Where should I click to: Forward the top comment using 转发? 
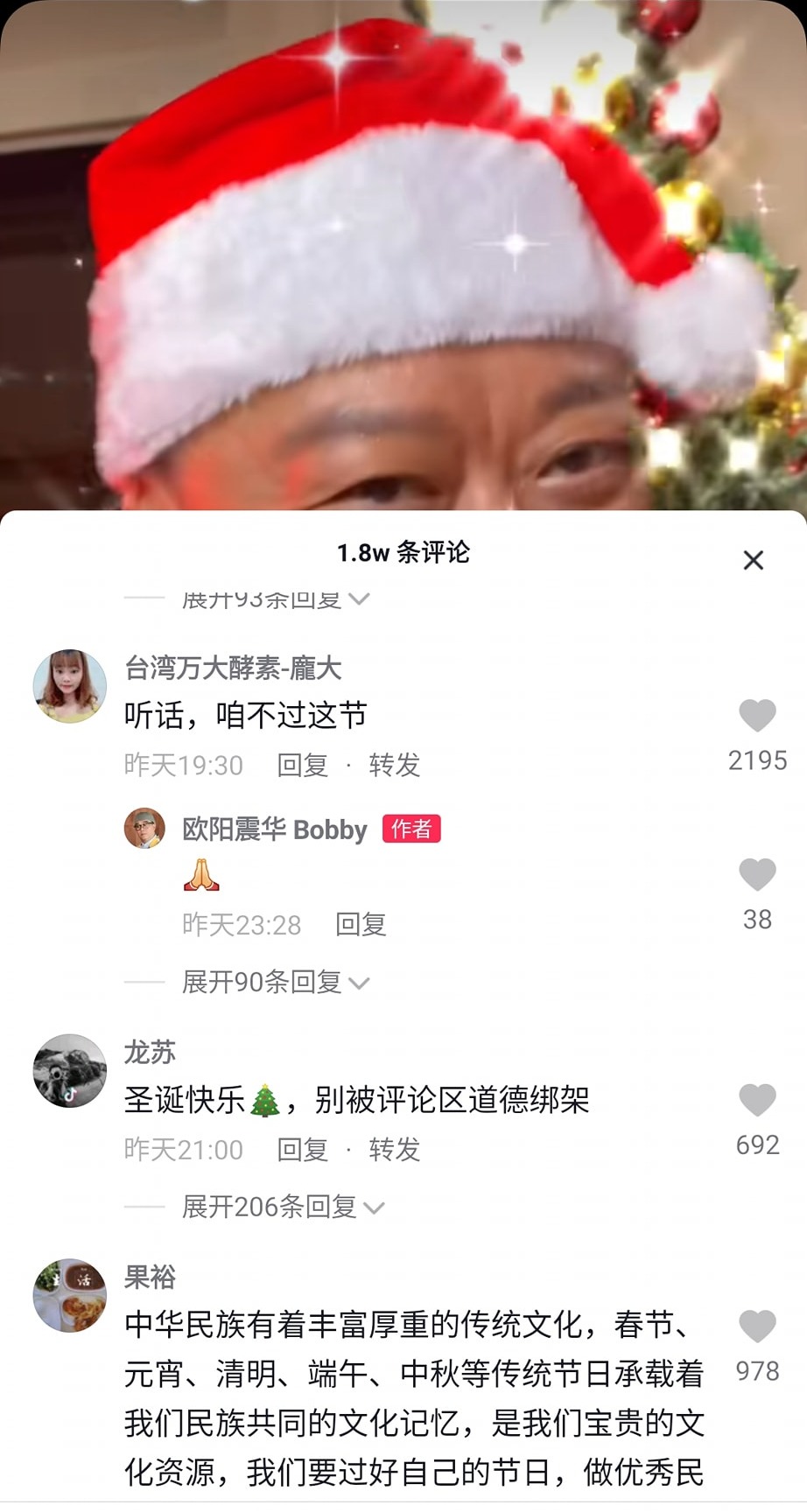[395, 765]
